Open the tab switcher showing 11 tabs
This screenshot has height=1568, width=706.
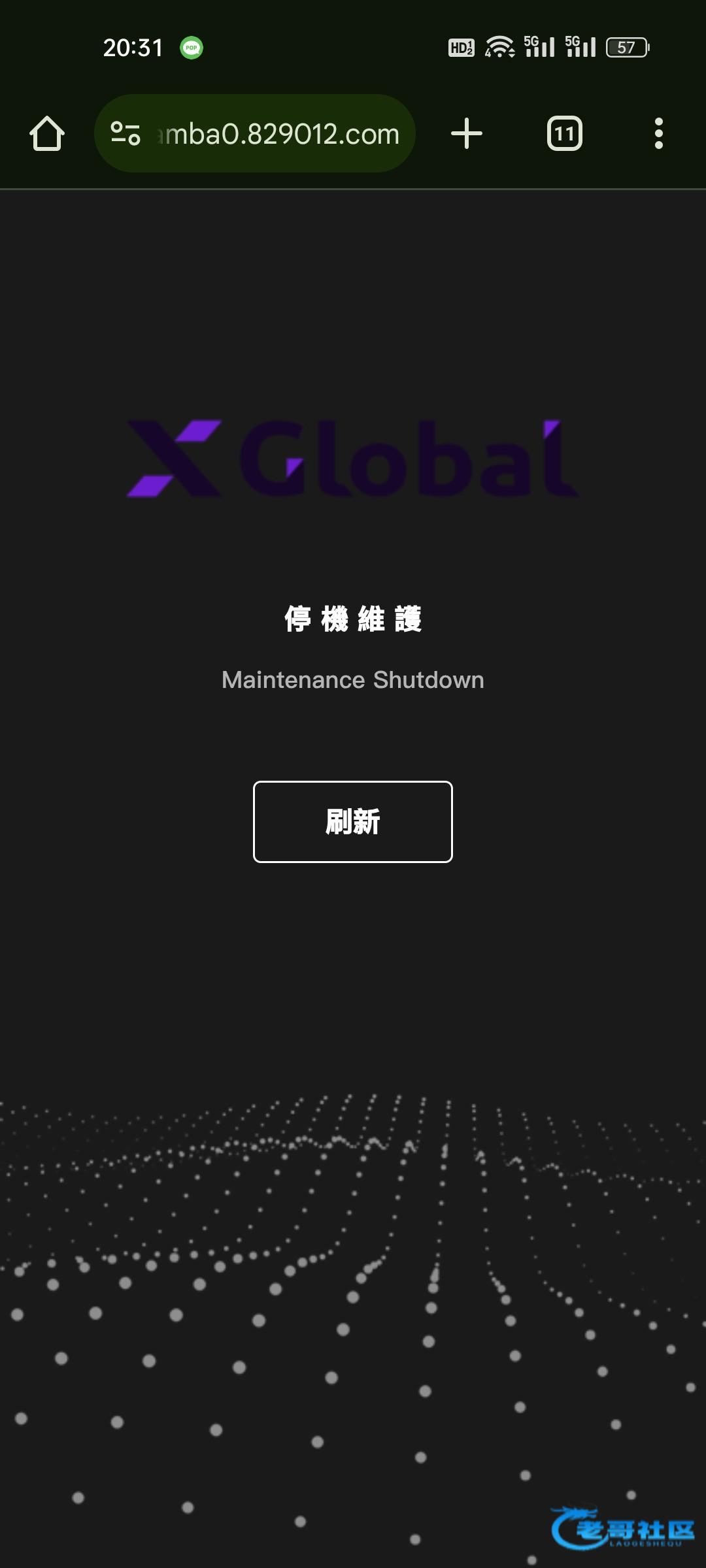565,134
